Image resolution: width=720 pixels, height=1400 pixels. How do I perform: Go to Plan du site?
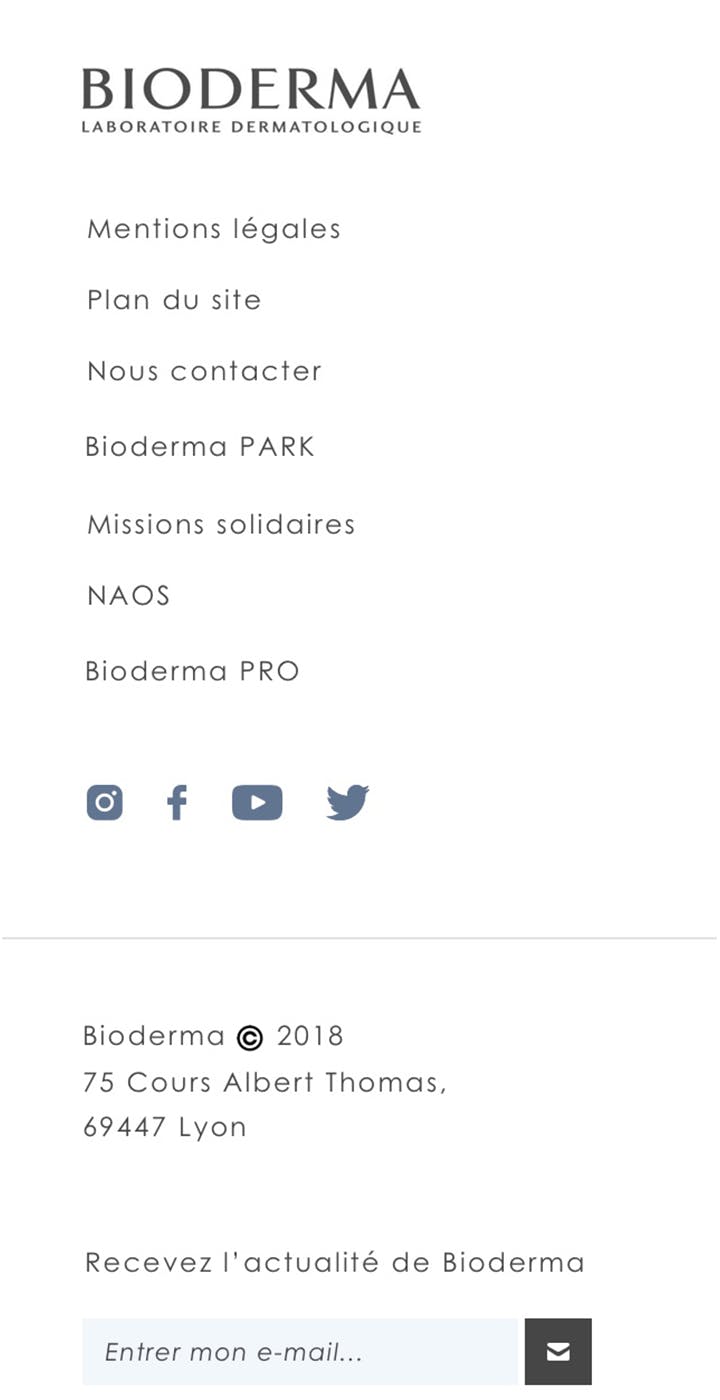pyautogui.click(x=173, y=299)
